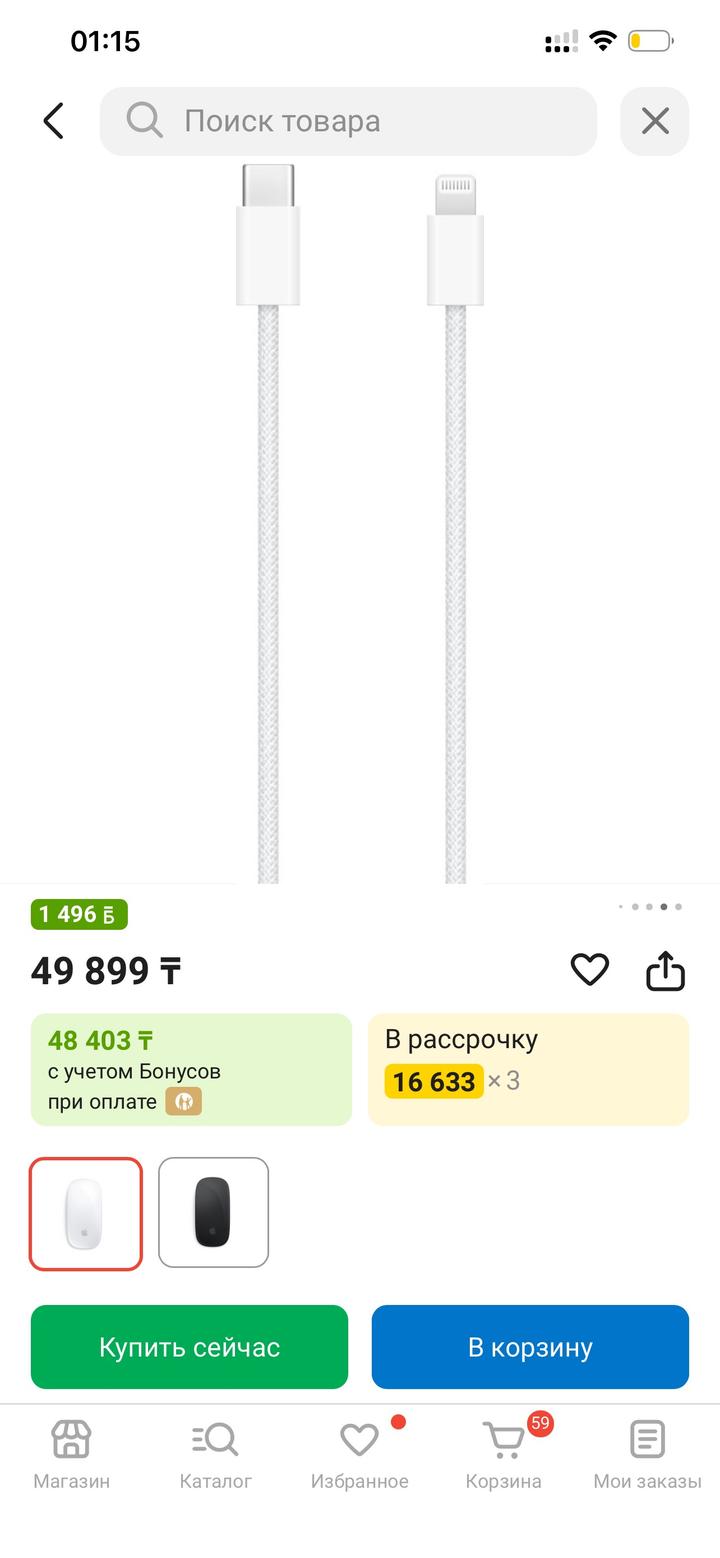Viewport: 720px width, 1558px height.
Task: View the Мои заказы tab
Action: point(647,1455)
